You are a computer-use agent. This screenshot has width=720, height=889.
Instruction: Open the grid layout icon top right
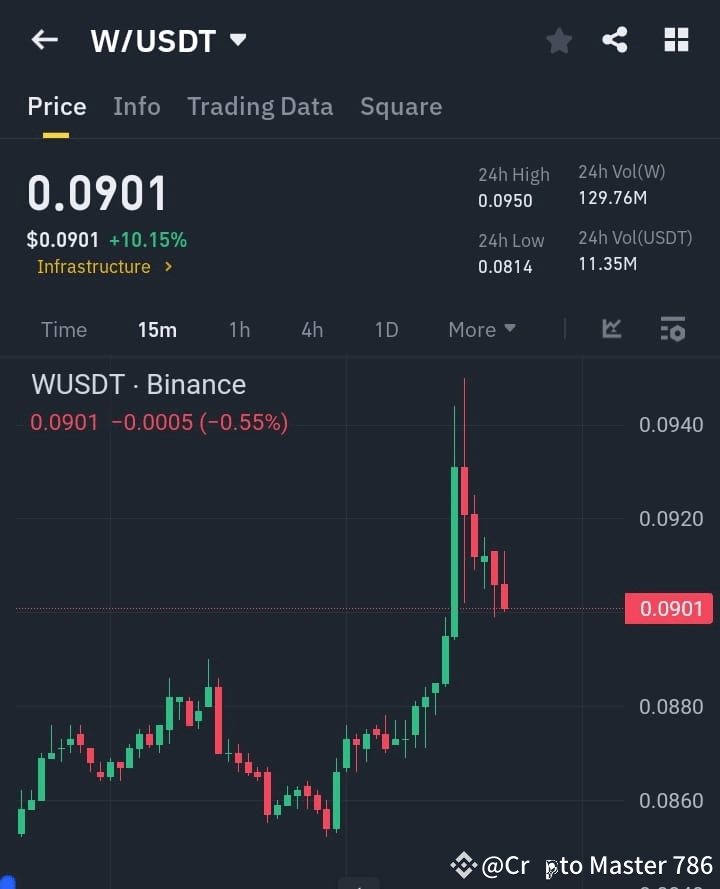click(676, 39)
